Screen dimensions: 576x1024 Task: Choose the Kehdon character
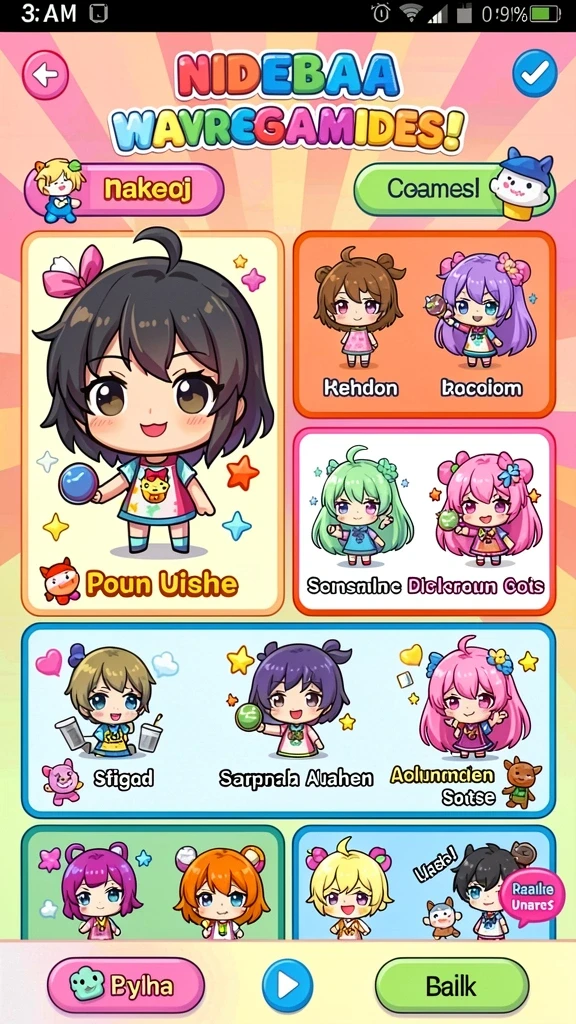coord(359,323)
